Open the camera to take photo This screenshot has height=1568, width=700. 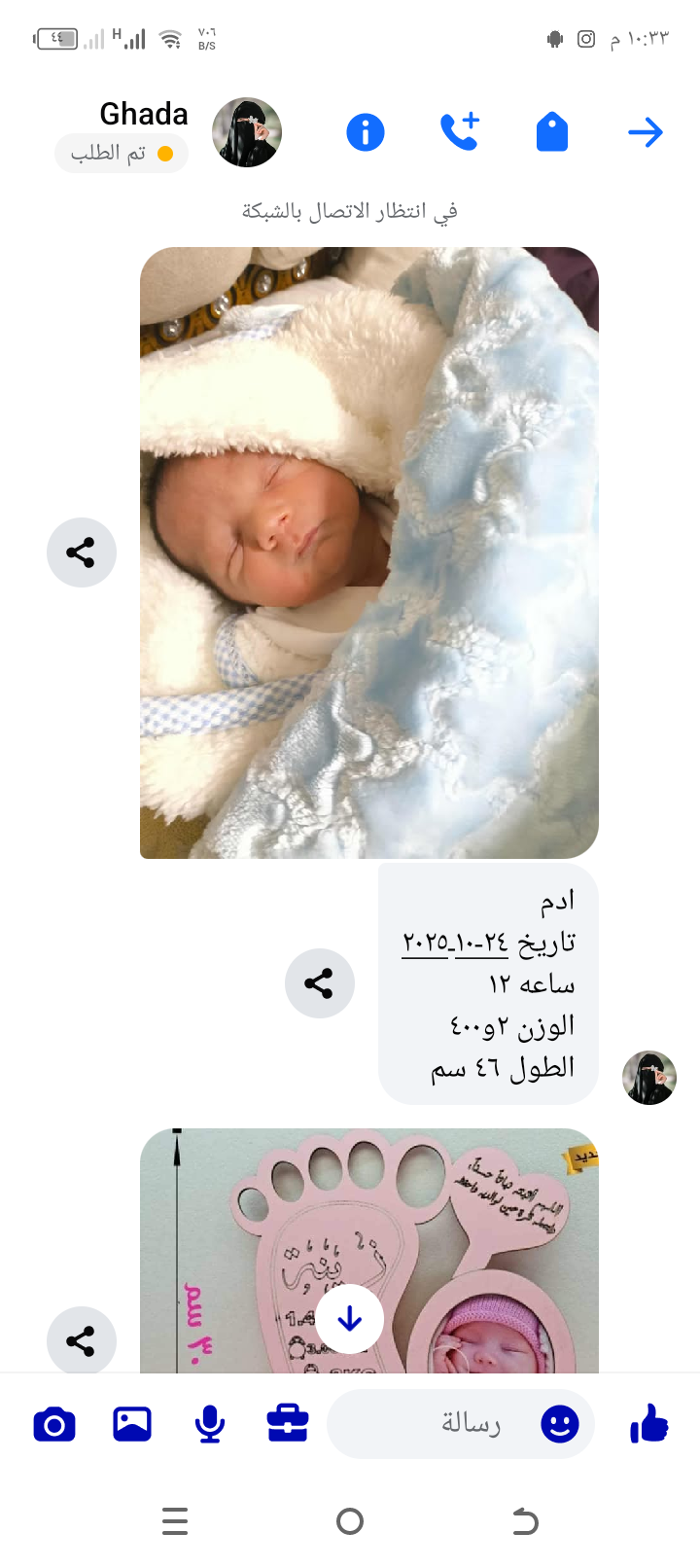point(54,1425)
